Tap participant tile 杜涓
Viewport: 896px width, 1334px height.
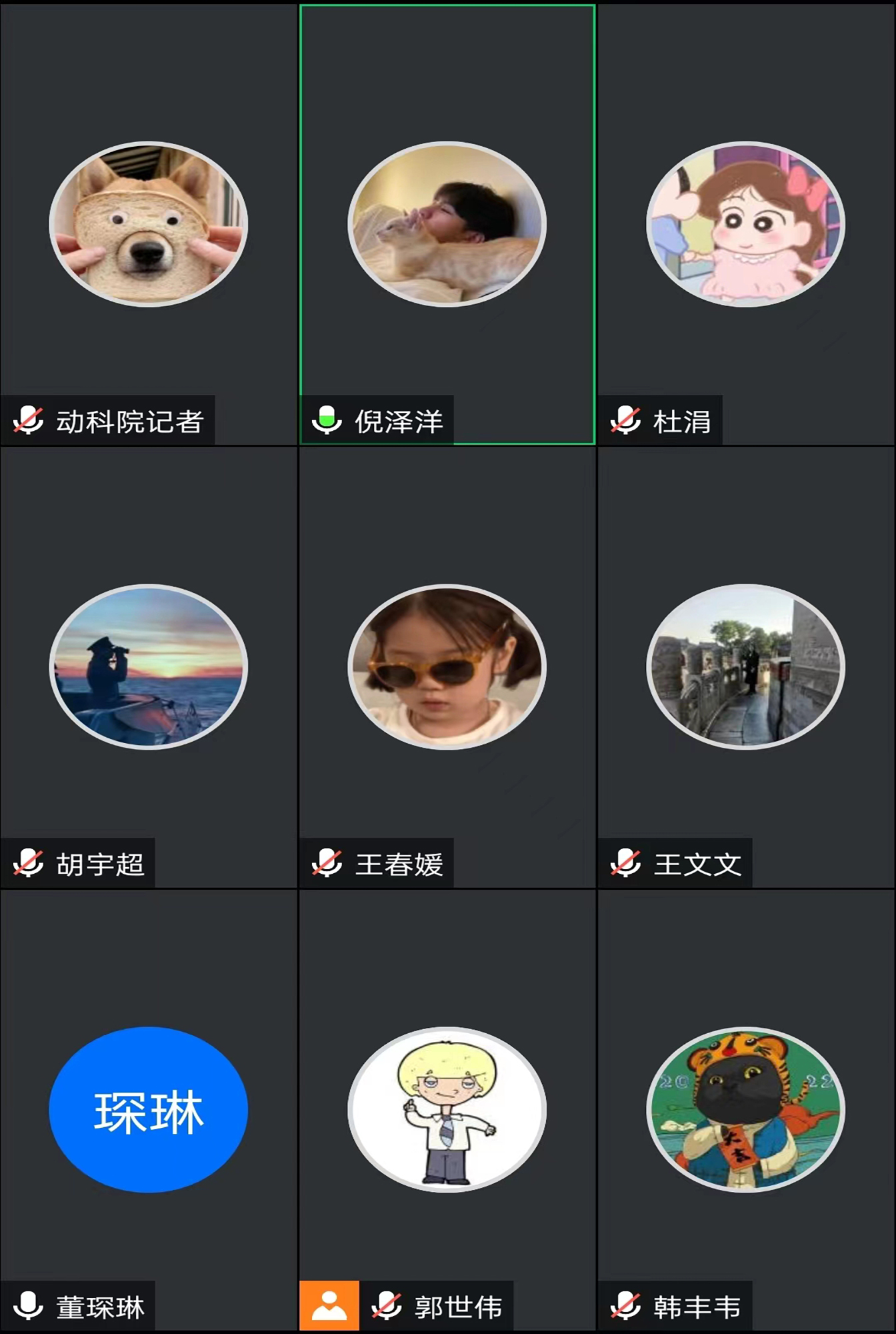745,224
